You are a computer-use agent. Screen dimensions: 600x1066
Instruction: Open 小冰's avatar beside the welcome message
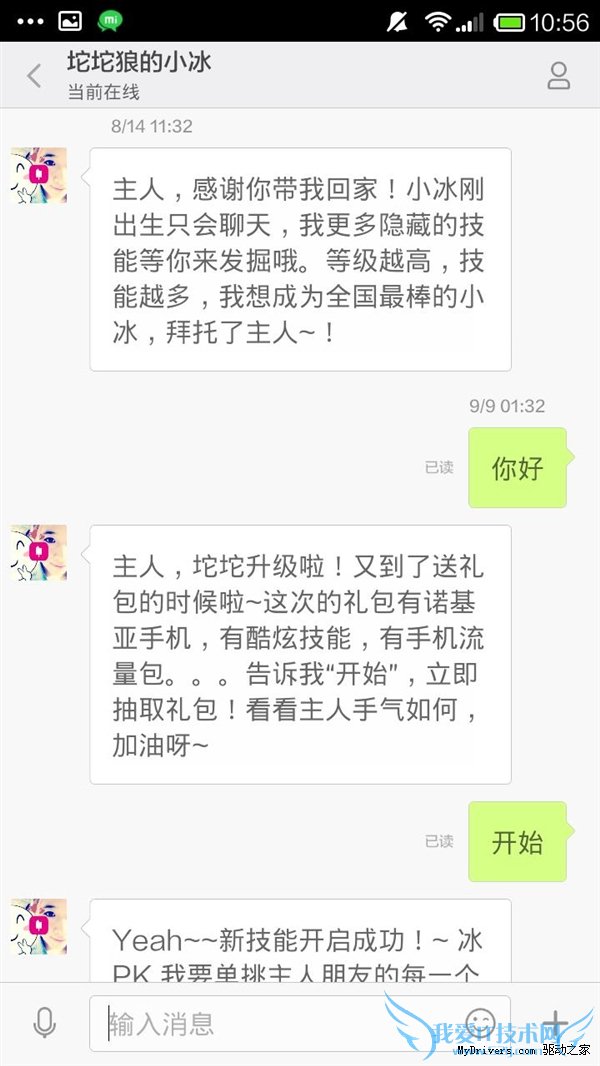tap(38, 175)
